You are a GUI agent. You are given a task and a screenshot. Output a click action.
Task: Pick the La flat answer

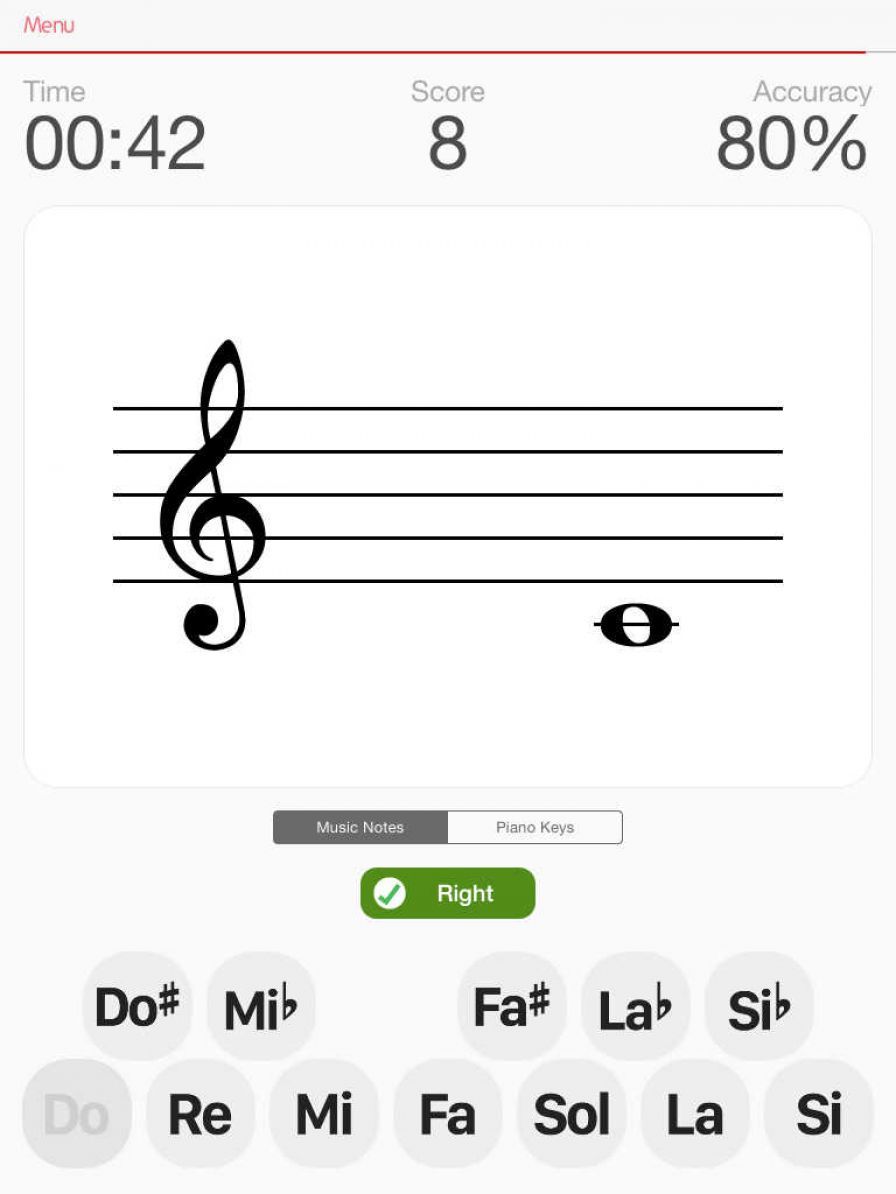[635, 1006]
